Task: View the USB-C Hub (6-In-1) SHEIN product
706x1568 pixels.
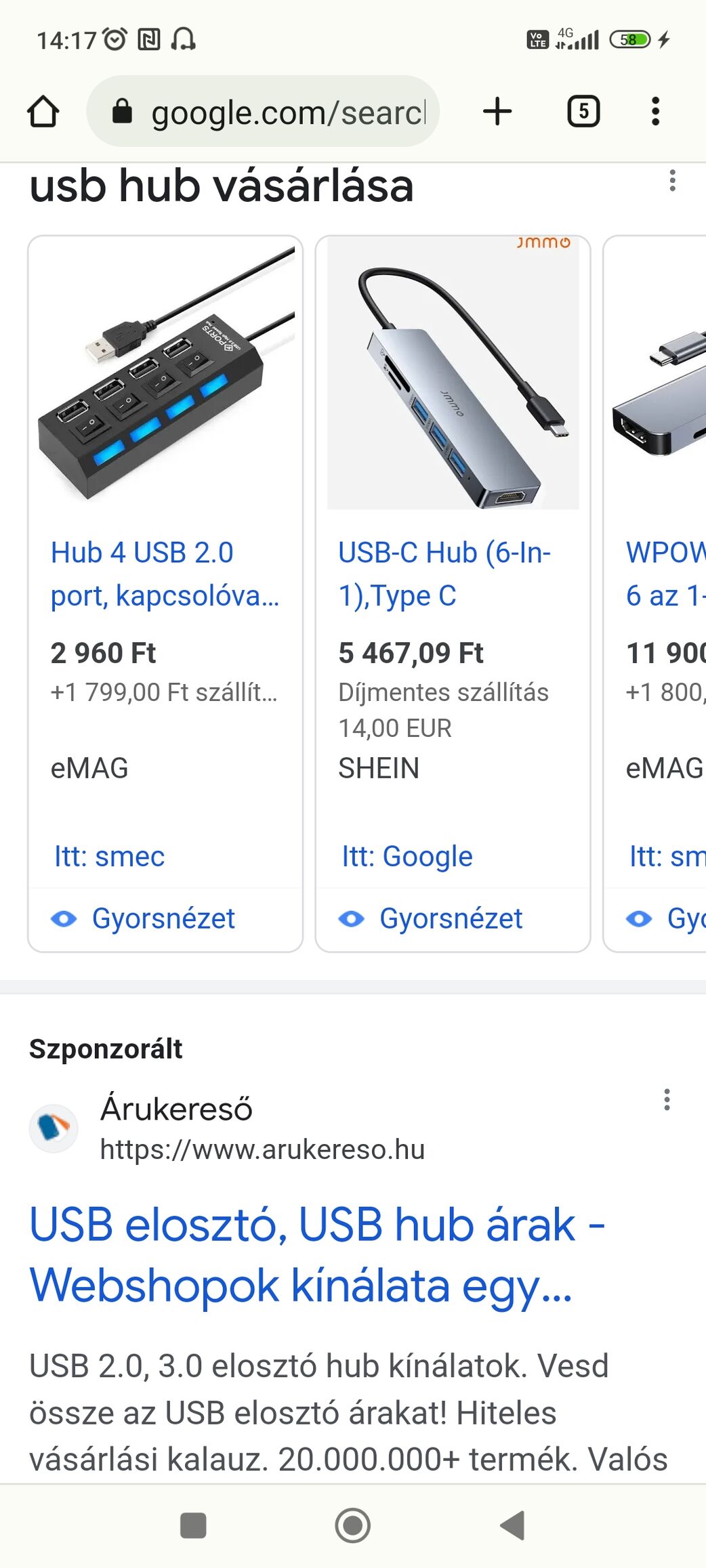Action: 444,574
